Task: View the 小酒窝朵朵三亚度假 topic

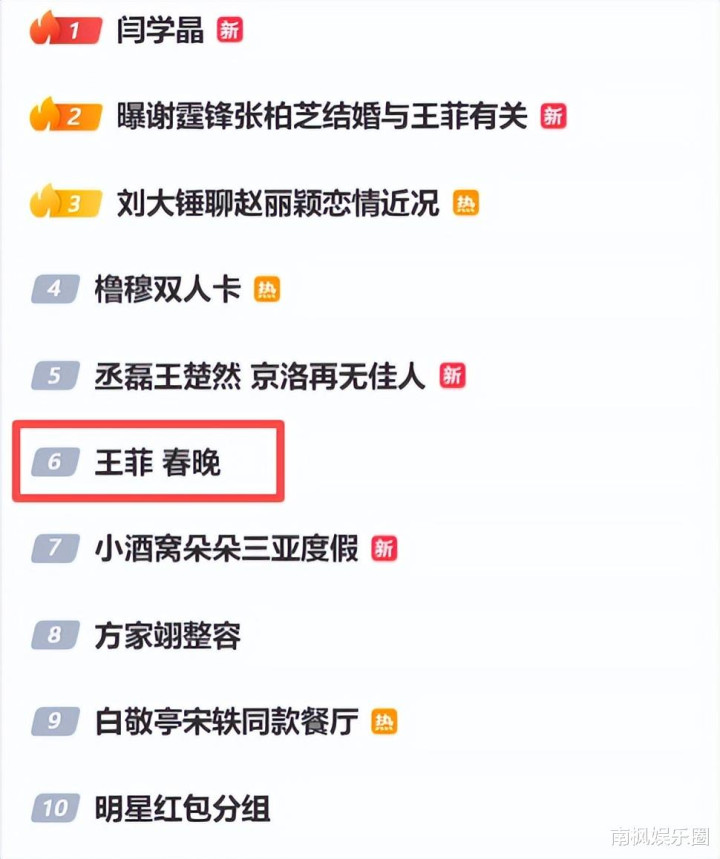Action: 226,548
